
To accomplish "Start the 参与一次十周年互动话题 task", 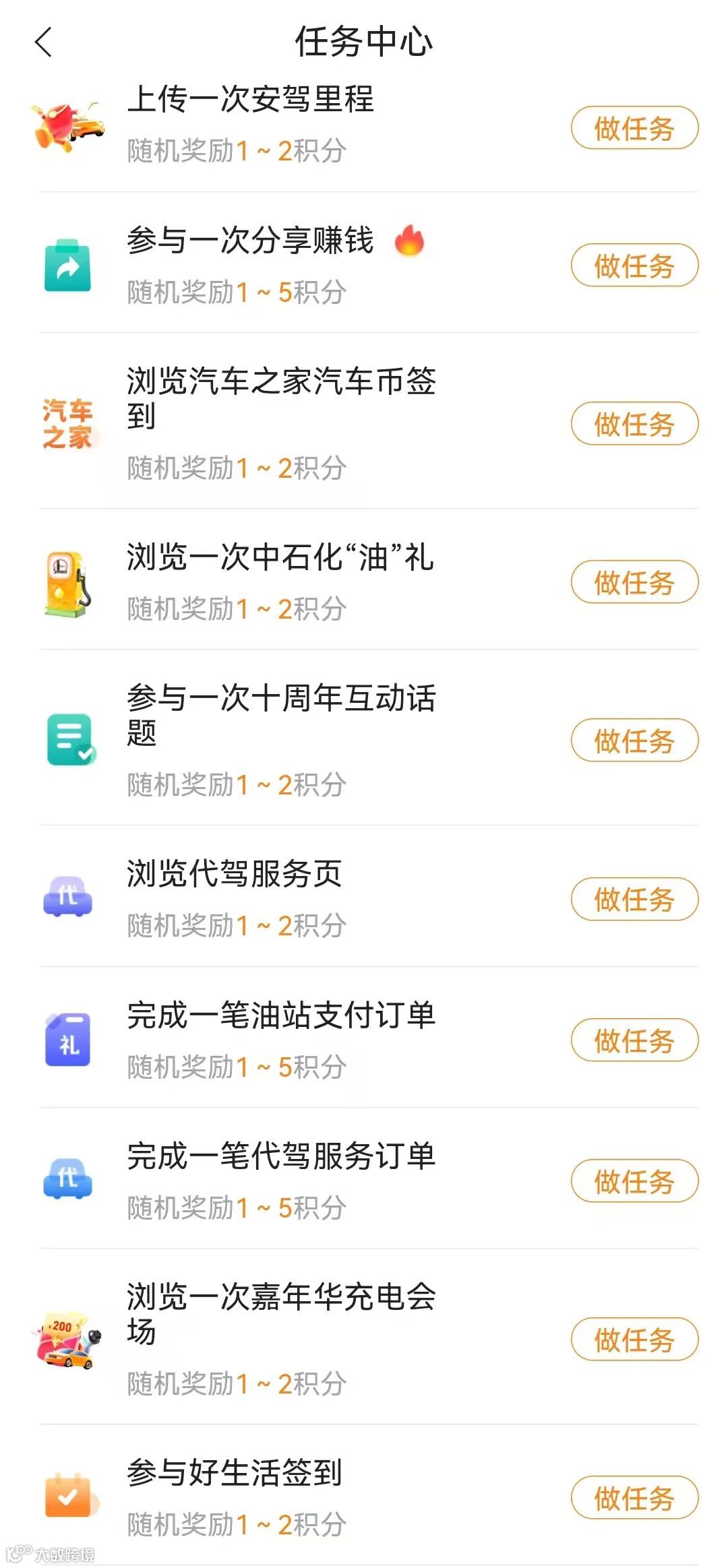I will (x=634, y=741).
